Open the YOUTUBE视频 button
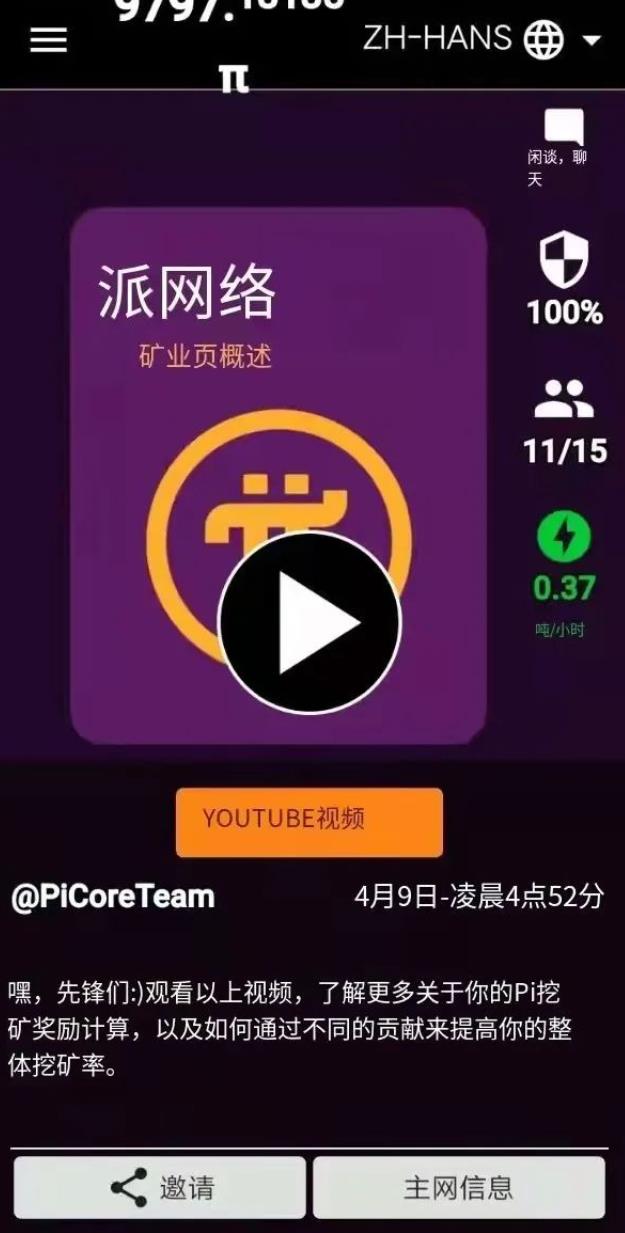Screen dimensions: 625x1233 click(x=309, y=821)
